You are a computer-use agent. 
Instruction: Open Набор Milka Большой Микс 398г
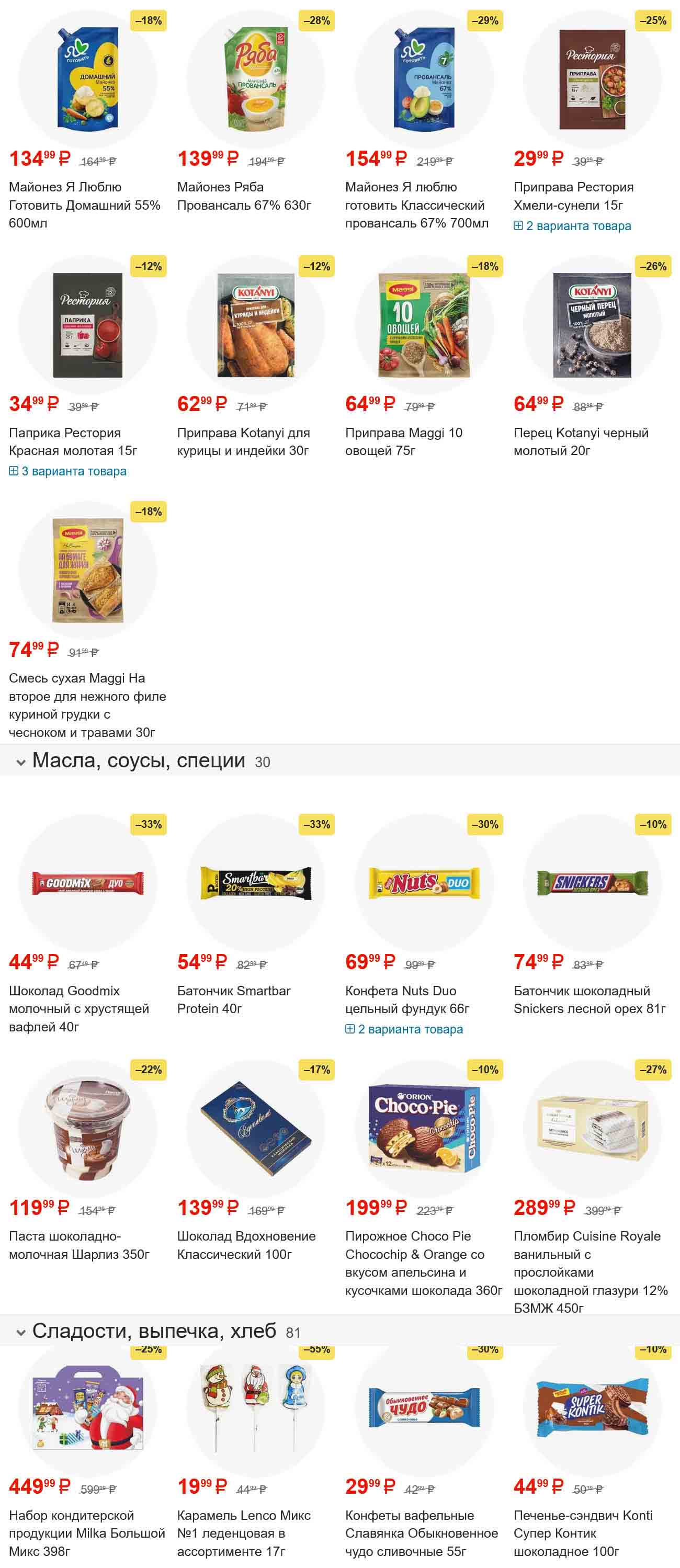click(x=86, y=1532)
